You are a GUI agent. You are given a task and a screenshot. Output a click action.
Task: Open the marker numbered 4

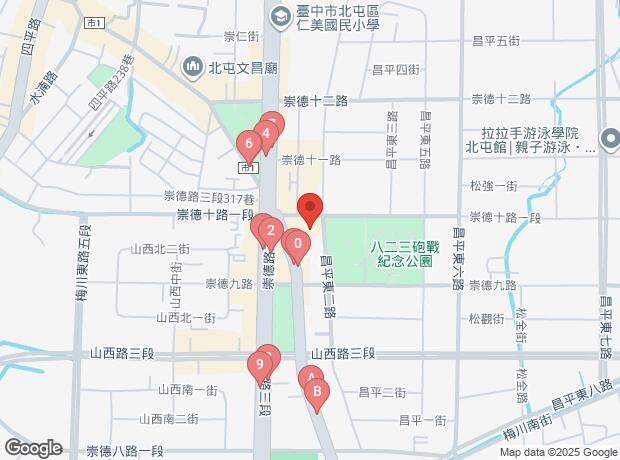click(266, 131)
